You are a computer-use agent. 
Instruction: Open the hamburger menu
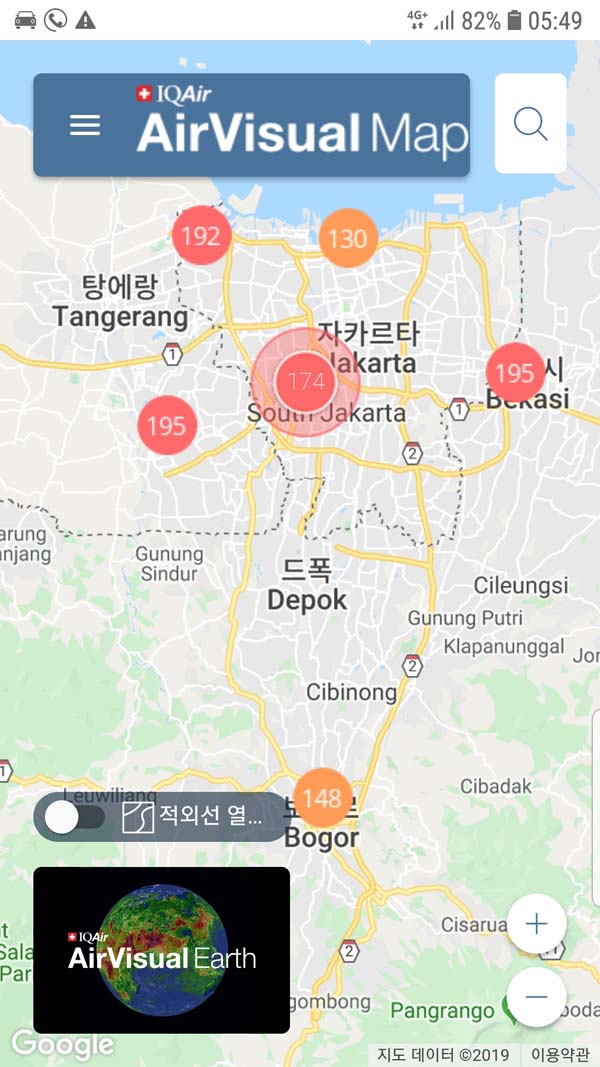tap(85, 125)
